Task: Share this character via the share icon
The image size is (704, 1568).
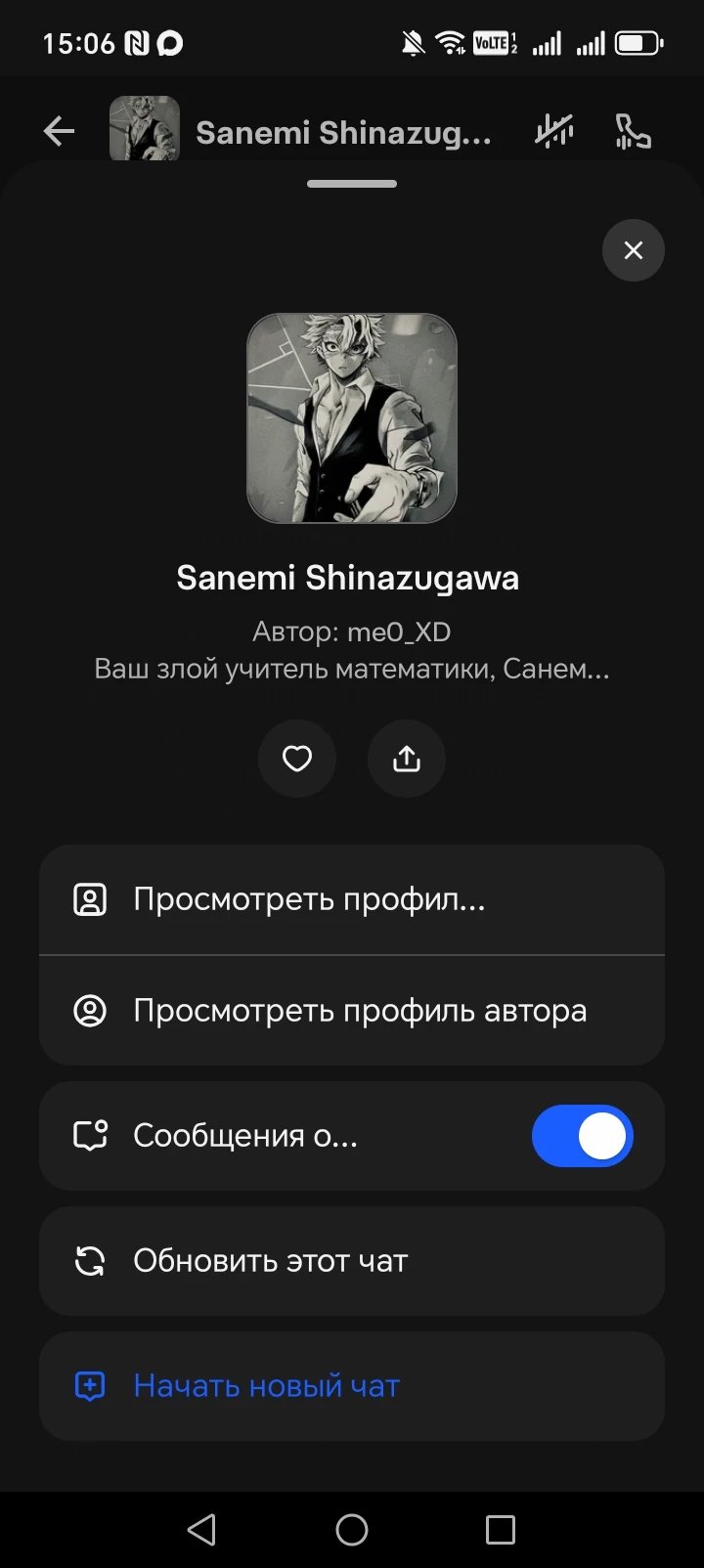Action: point(407,759)
